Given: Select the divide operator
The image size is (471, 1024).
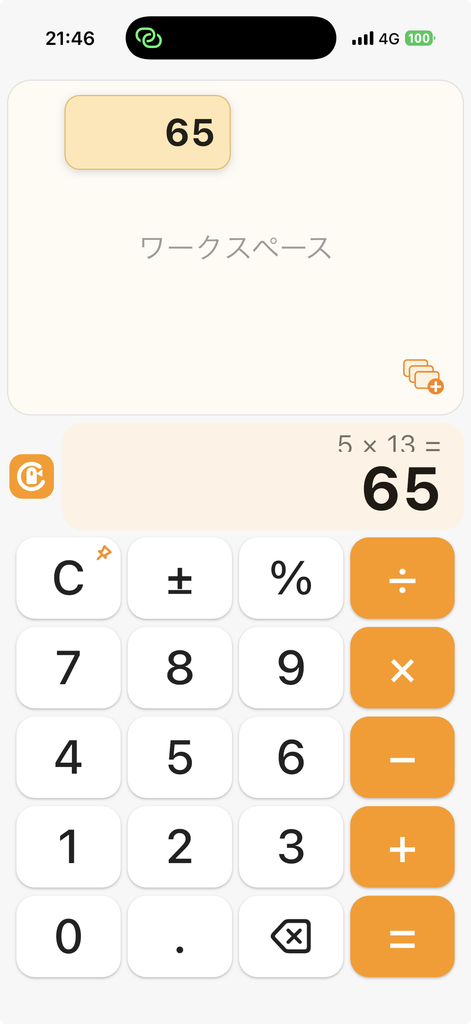Looking at the screenshot, I should [x=402, y=578].
